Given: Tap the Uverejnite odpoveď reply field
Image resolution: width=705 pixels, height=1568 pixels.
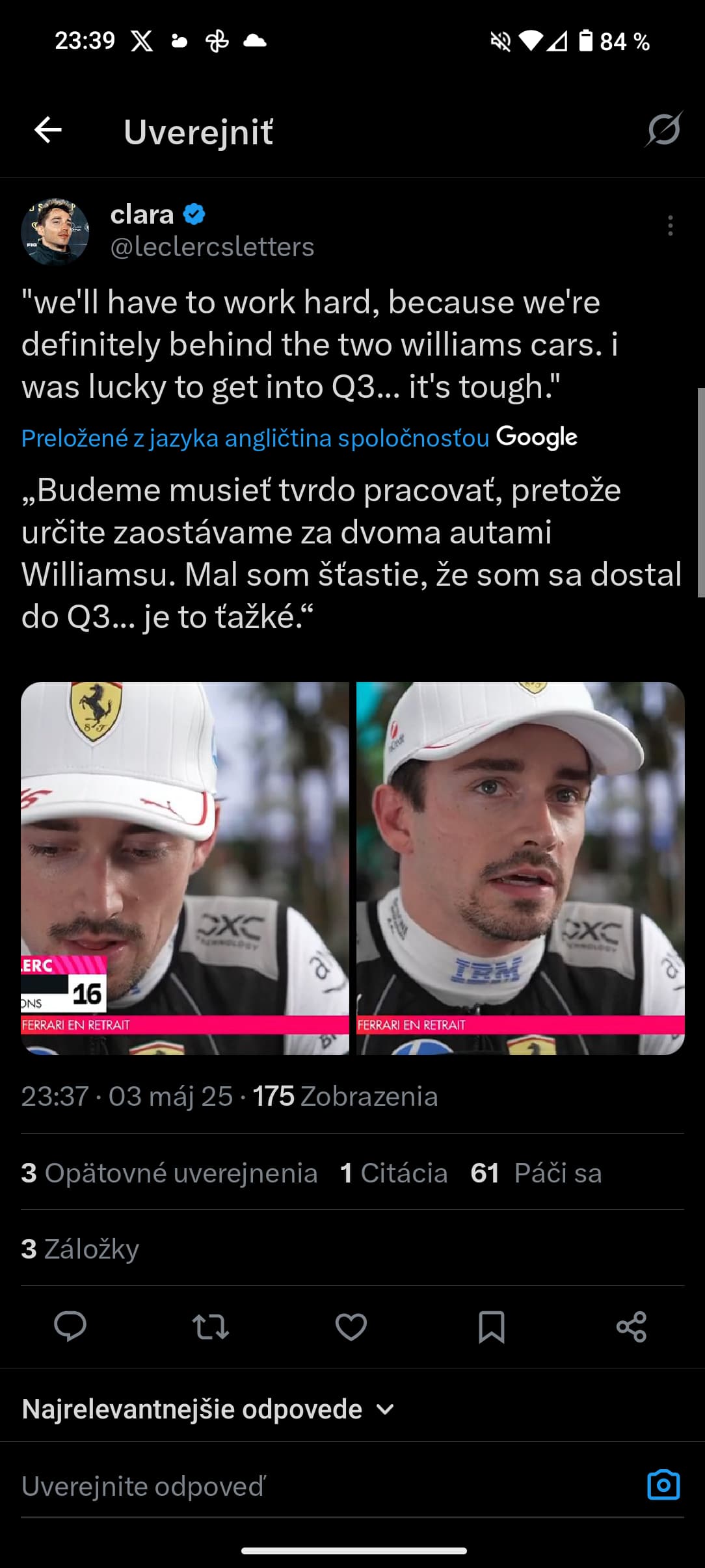Looking at the screenshot, I should [x=325, y=1486].
